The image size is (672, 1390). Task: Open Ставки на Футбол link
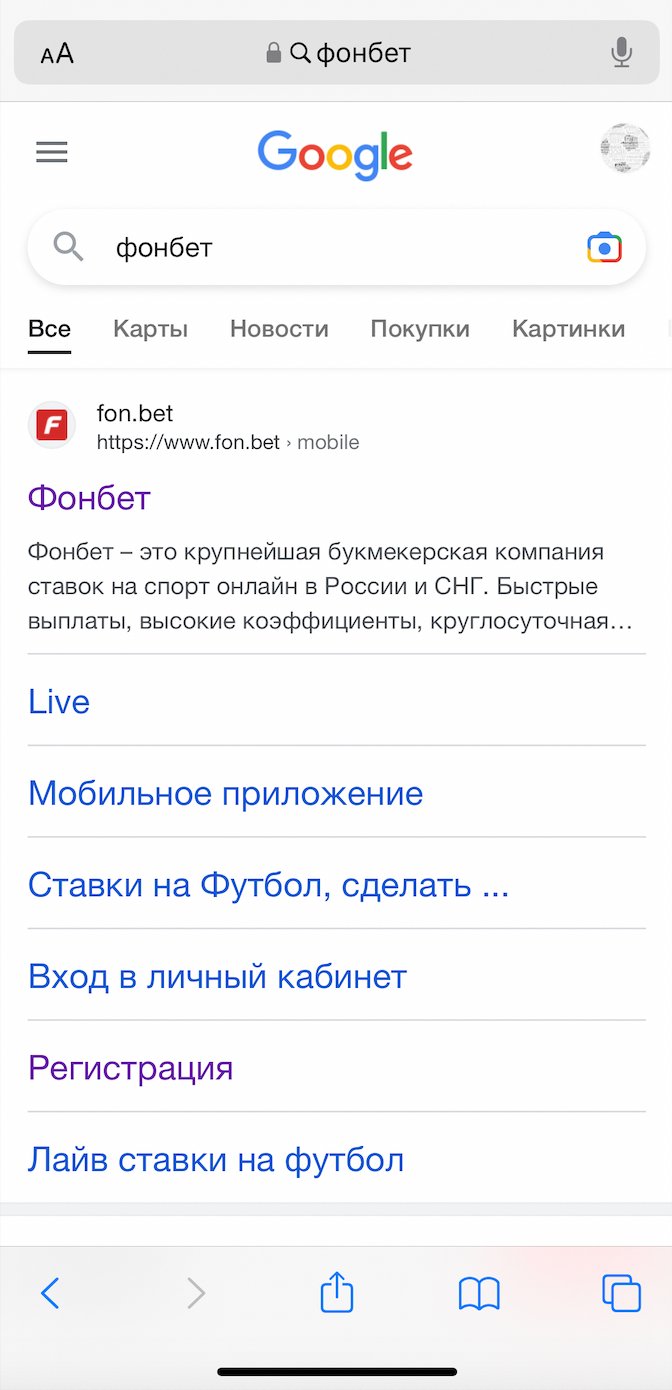tap(268, 885)
